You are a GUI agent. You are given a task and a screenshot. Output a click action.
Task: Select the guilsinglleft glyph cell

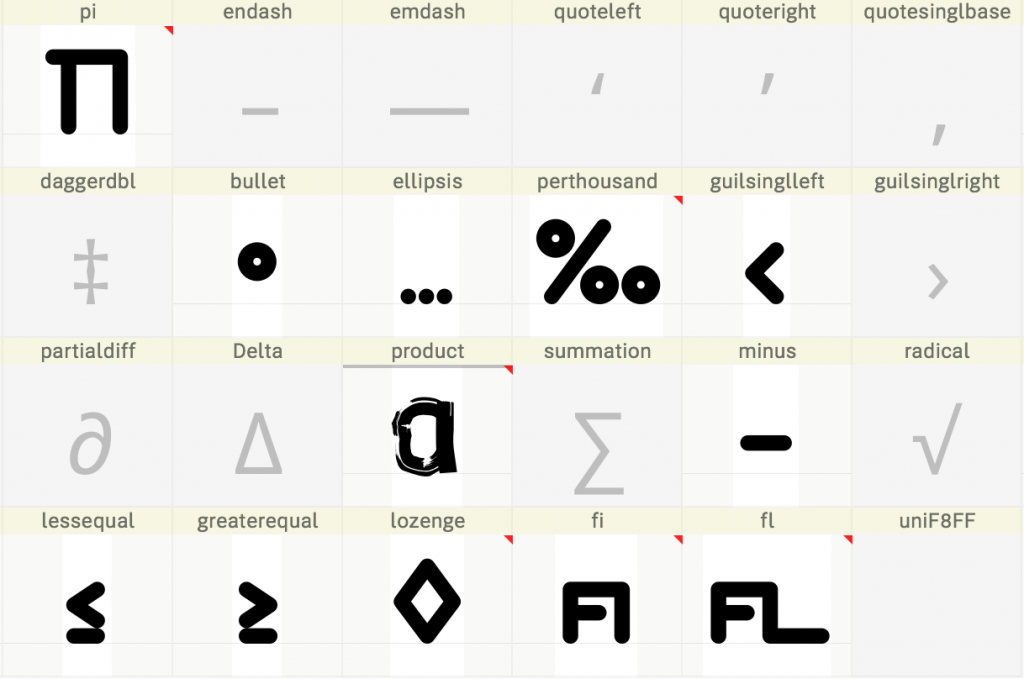(x=767, y=265)
